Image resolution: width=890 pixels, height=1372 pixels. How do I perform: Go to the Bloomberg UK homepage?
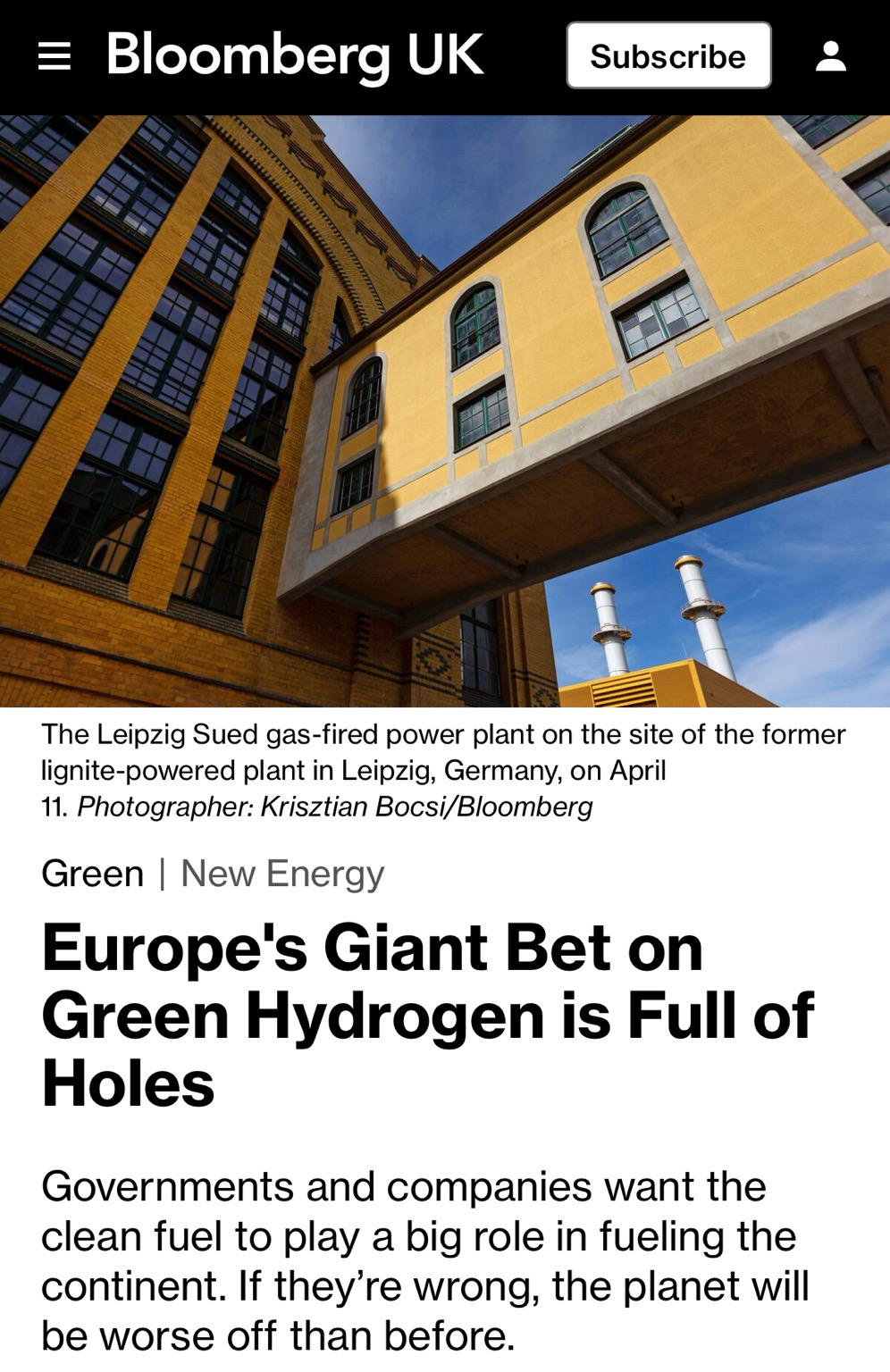point(295,55)
